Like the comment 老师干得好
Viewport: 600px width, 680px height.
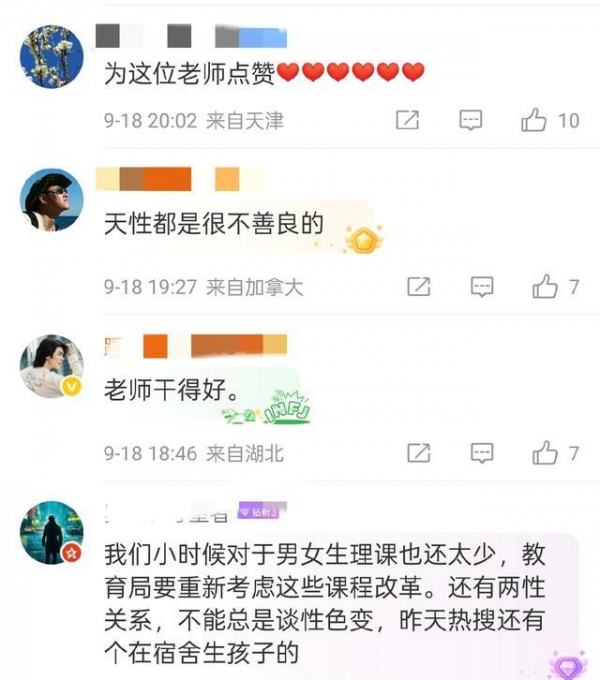point(545,453)
